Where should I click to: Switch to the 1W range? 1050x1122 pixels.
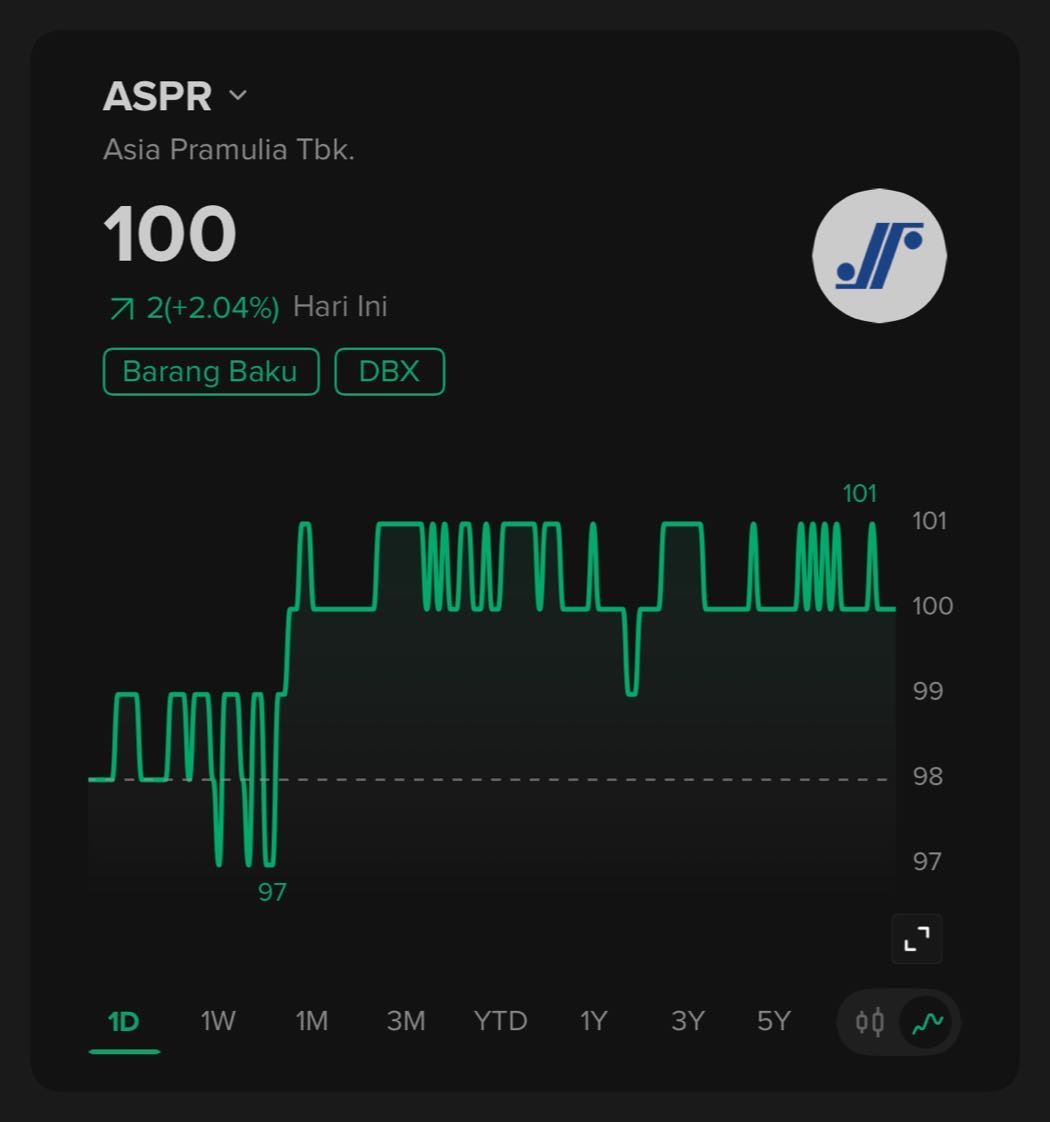(218, 1021)
